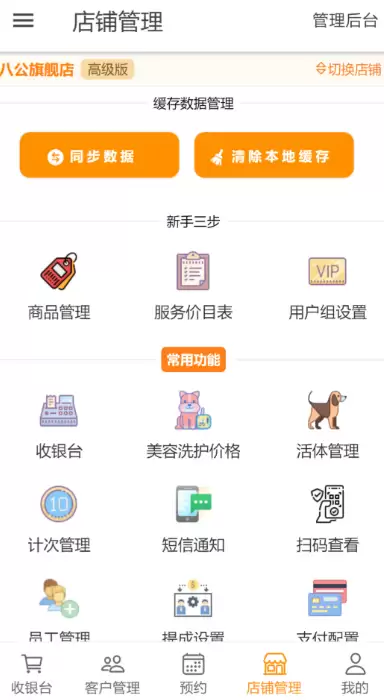Tap the 同步数据 button

pyautogui.click(x=99, y=155)
